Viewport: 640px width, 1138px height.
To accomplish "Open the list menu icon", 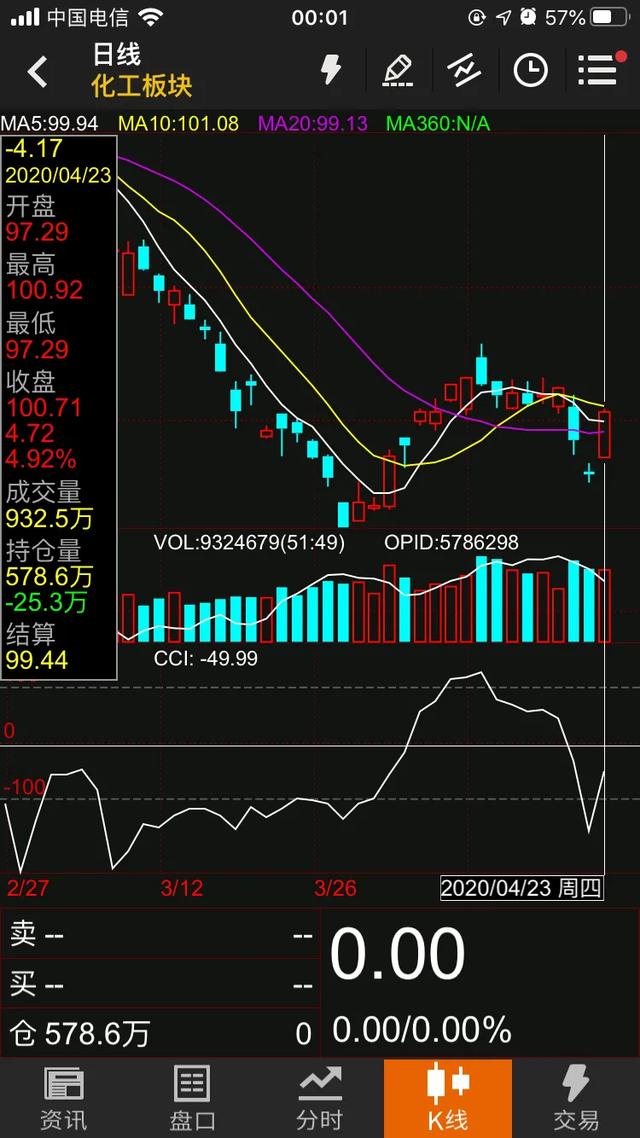I will coord(597,70).
